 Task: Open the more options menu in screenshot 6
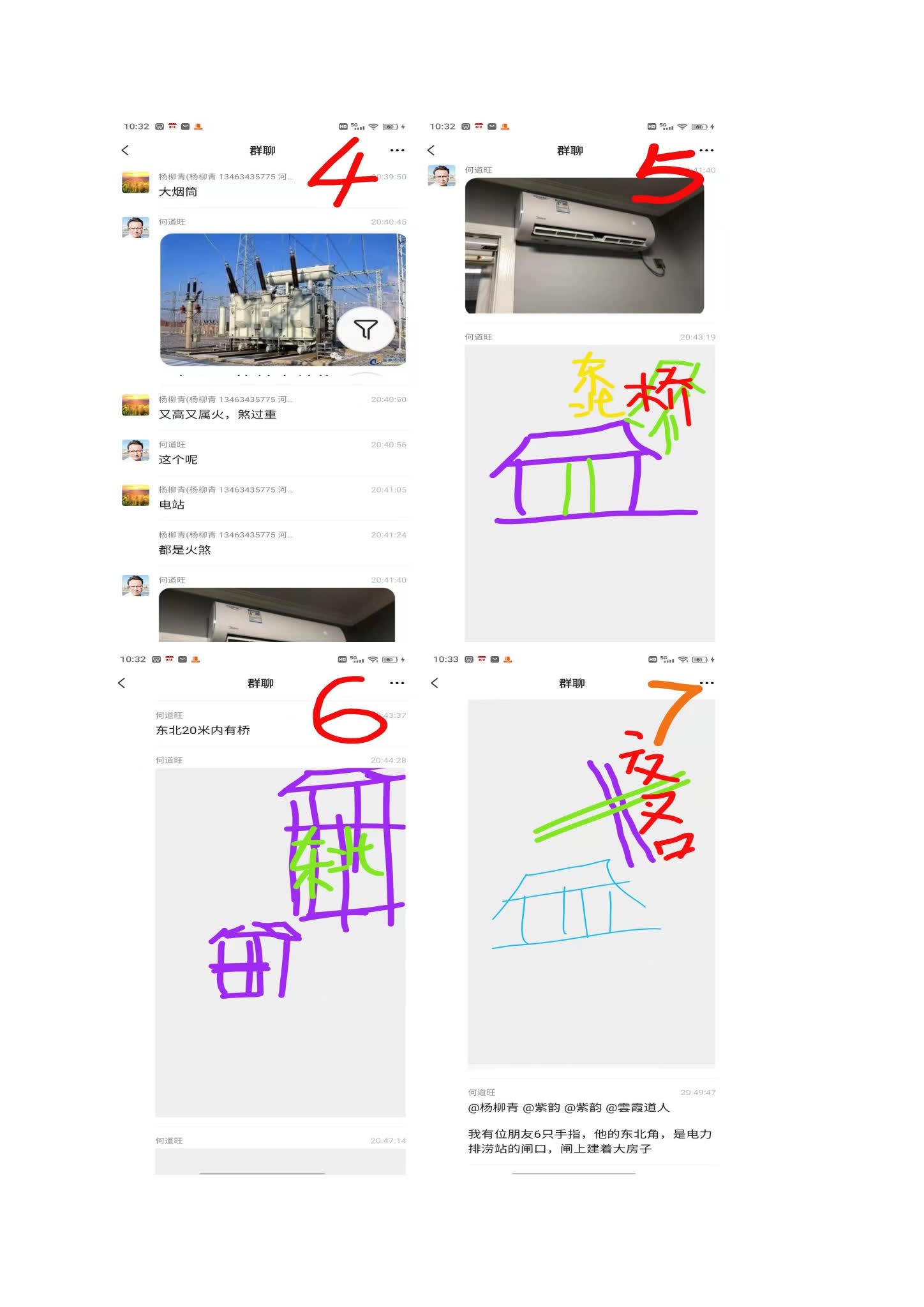[397, 682]
